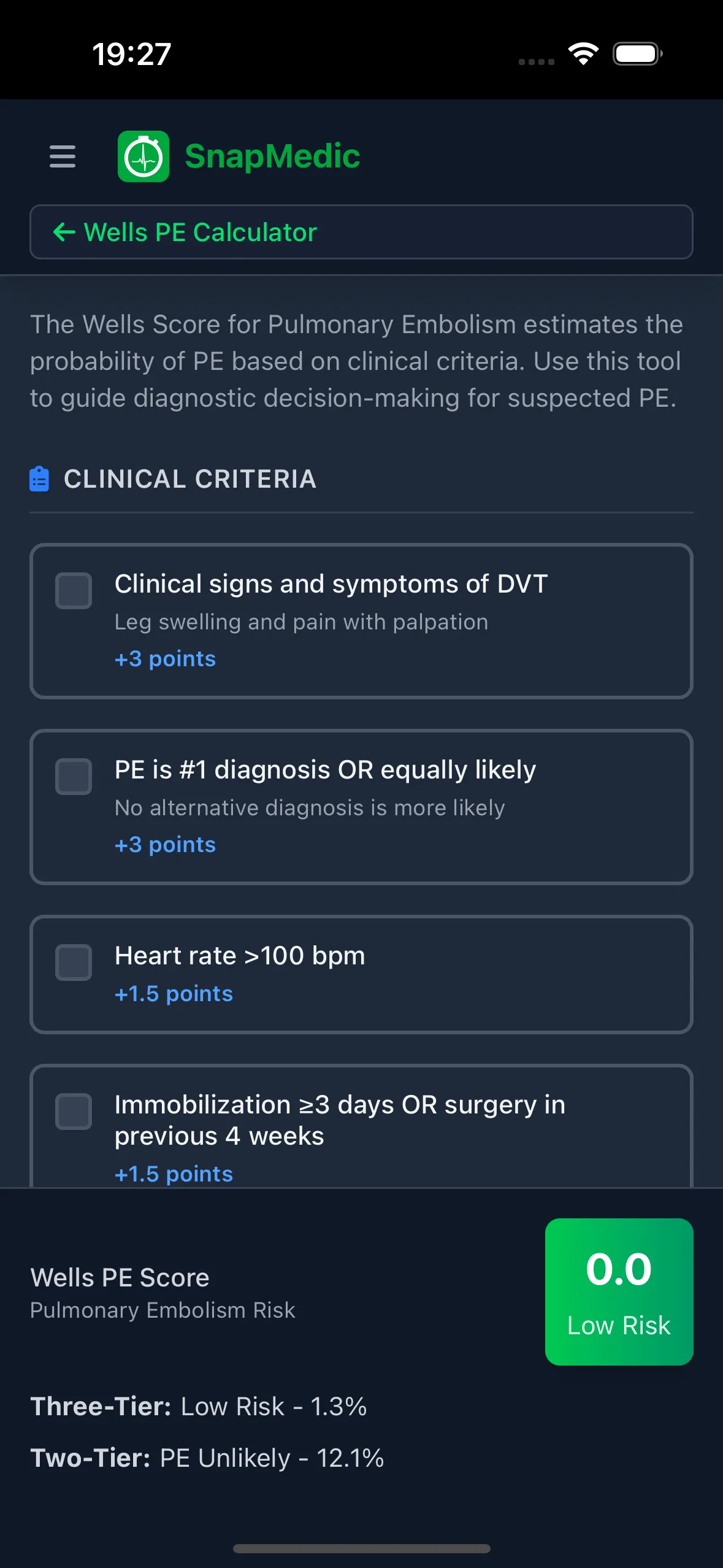This screenshot has width=723, height=1568.
Task: Tap the clock showing 19:27
Action: [130, 55]
